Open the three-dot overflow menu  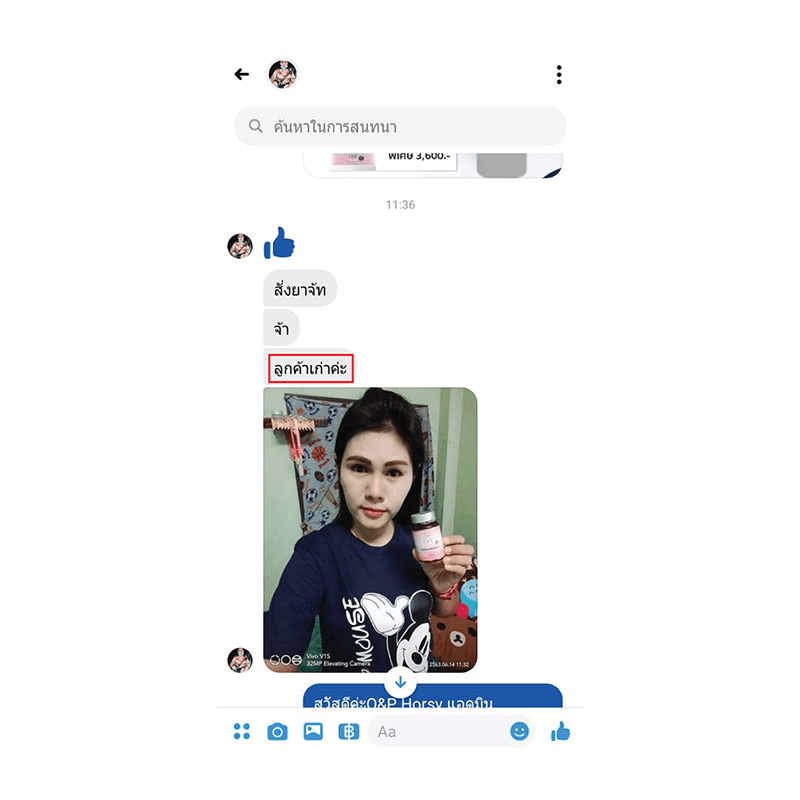(558, 75)
